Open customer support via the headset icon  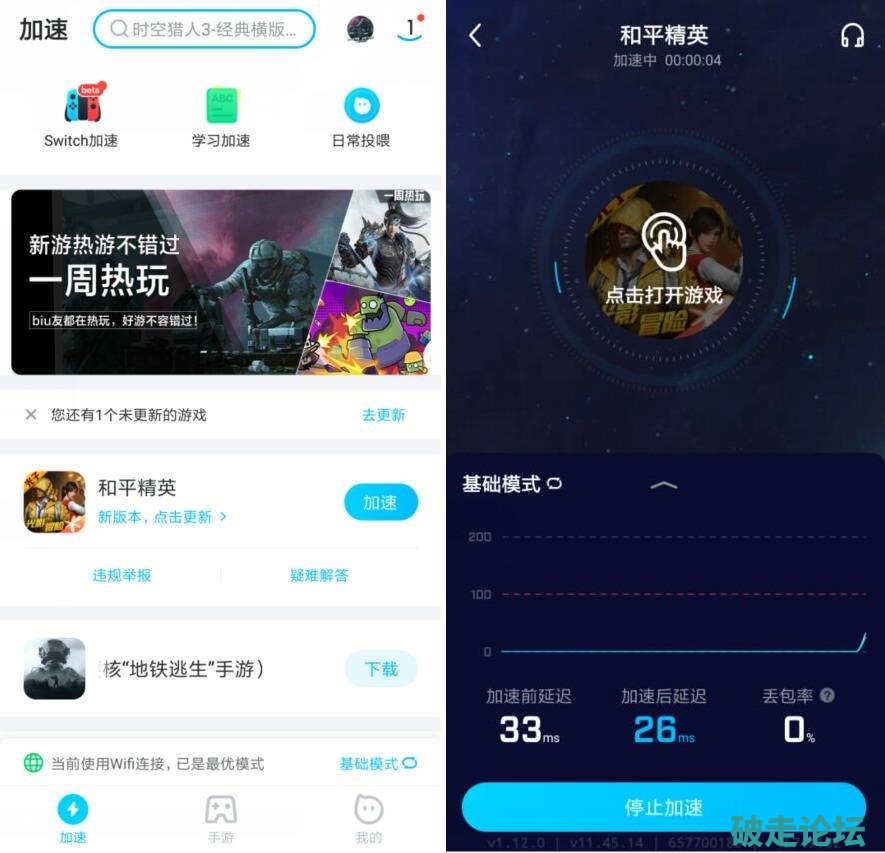tap(852, 37)
